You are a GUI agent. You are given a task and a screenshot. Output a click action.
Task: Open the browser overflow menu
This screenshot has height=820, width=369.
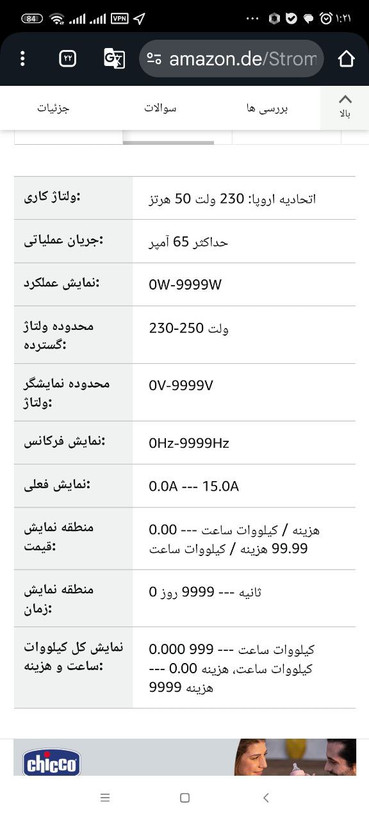[x=22, y=59]
